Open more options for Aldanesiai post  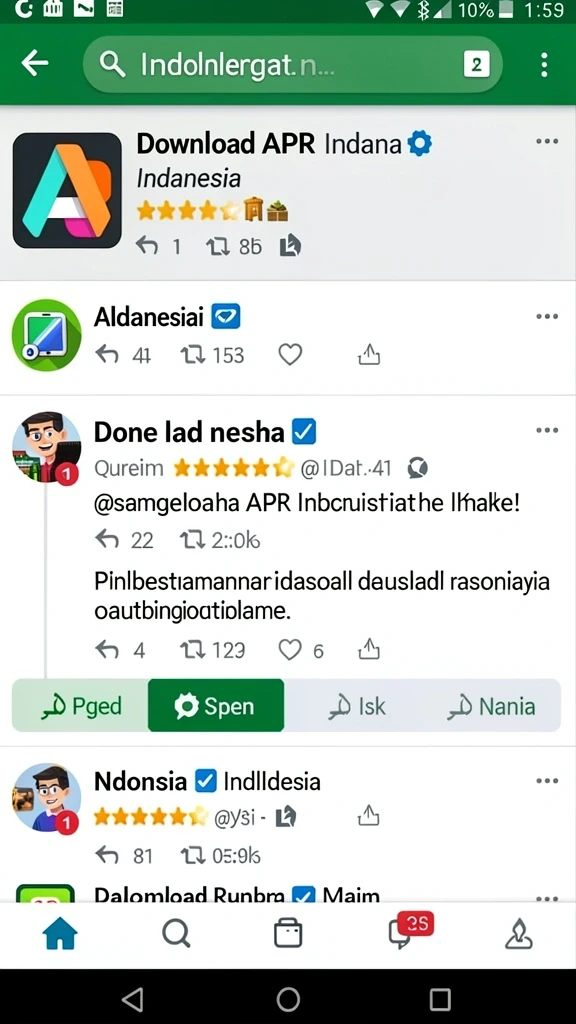point(547,317)
